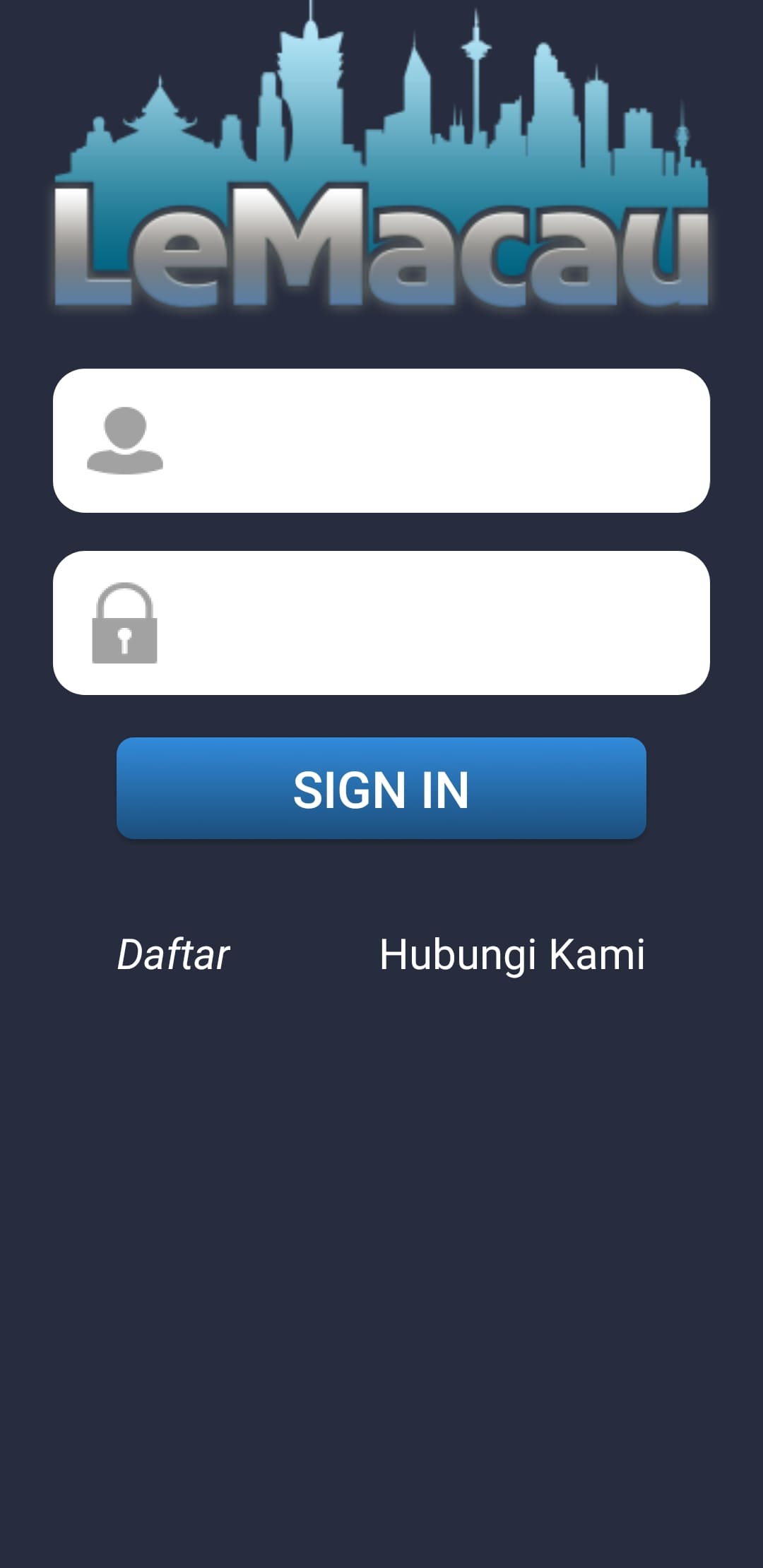Click inside the username input field
Viewport: 763px width, 1568px height.
coord(424,438)
